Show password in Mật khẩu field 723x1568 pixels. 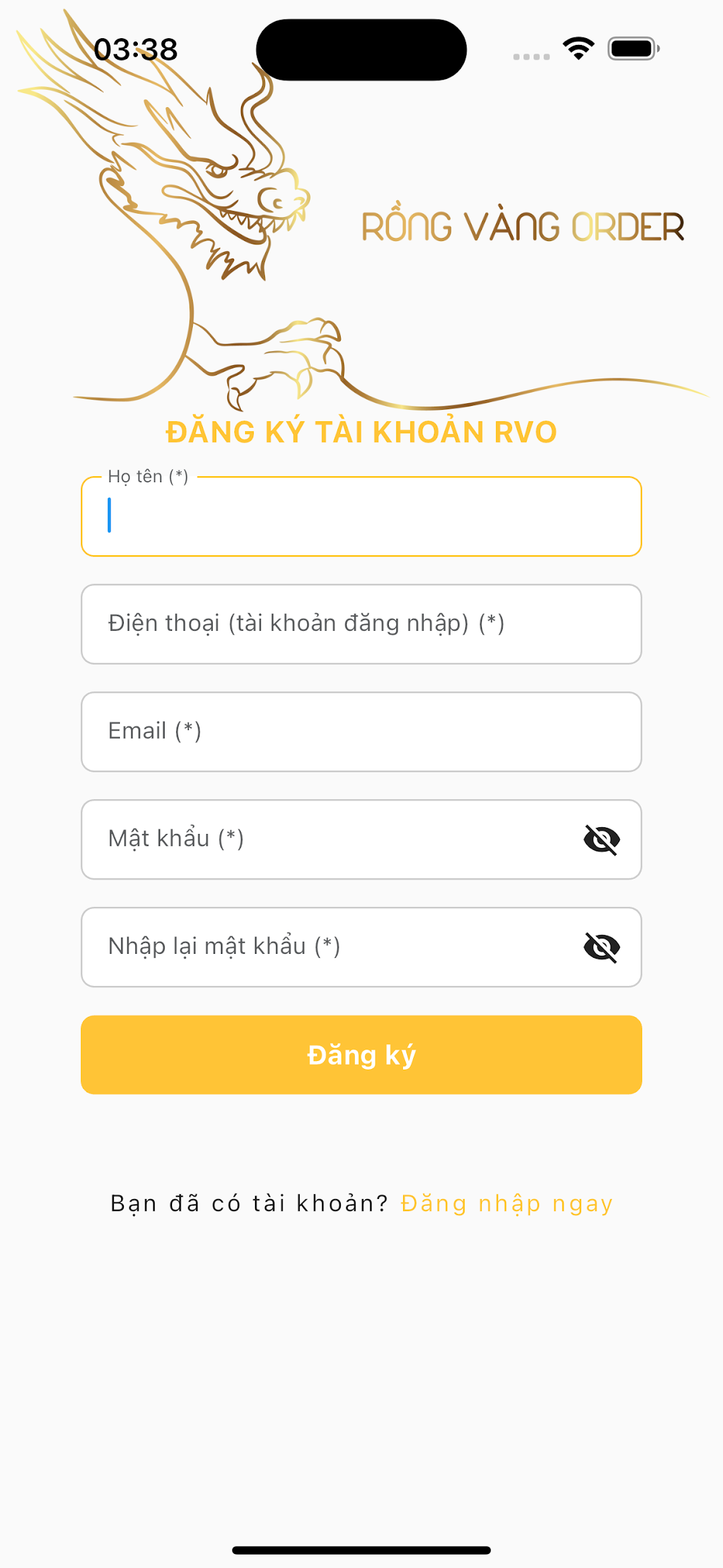[602, 839]
